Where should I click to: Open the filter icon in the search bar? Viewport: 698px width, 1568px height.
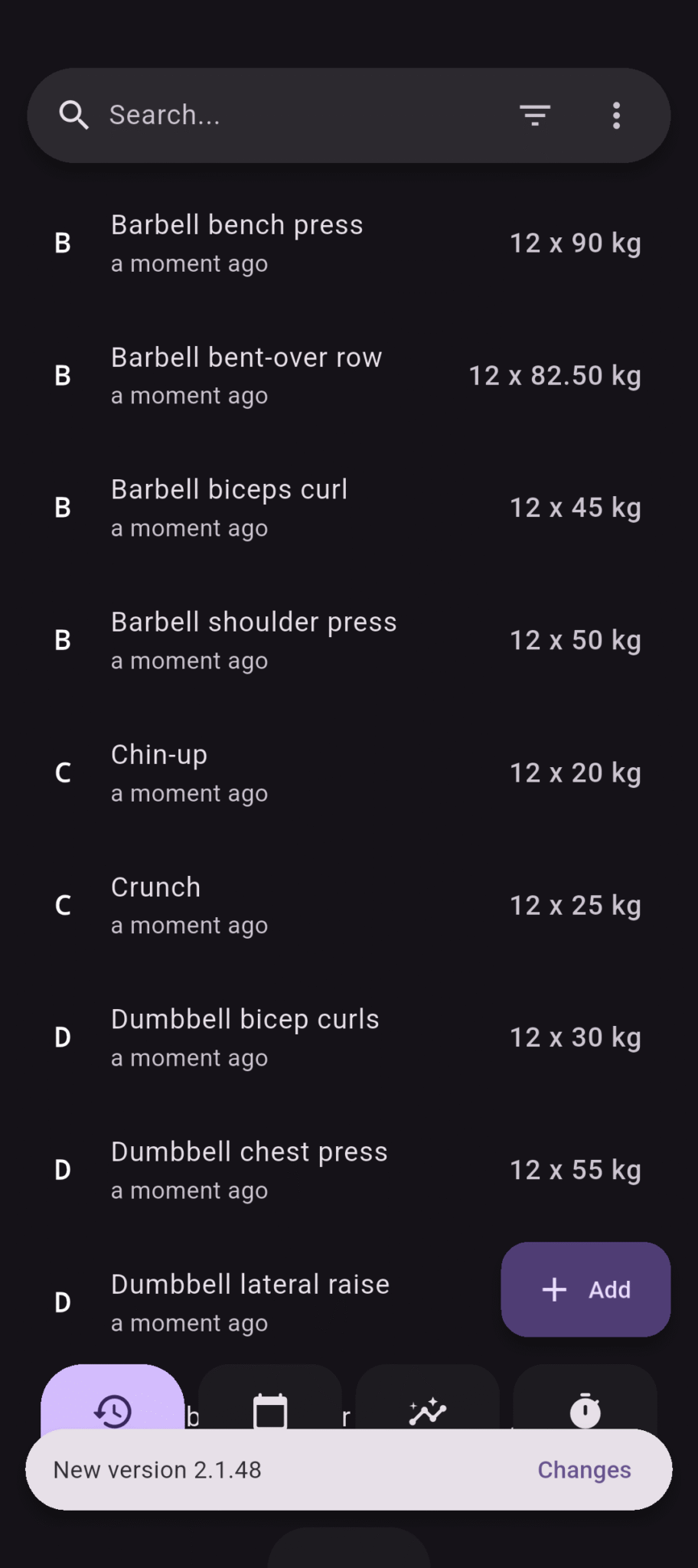click(535, 115)
